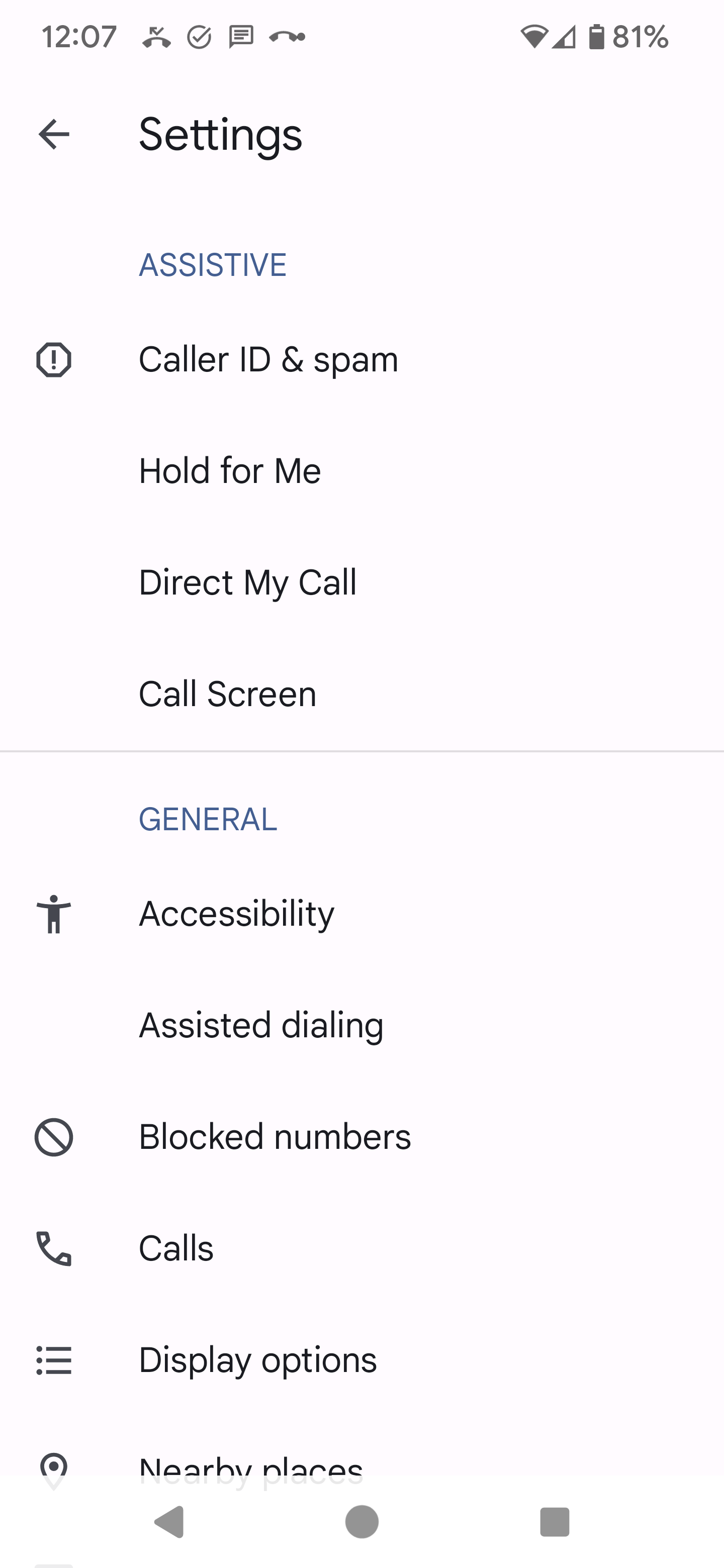Open Caller ID & spam settings
The height and width of the screenshot is (1568, 724).
pyautogui.click(x=268, y=359)
